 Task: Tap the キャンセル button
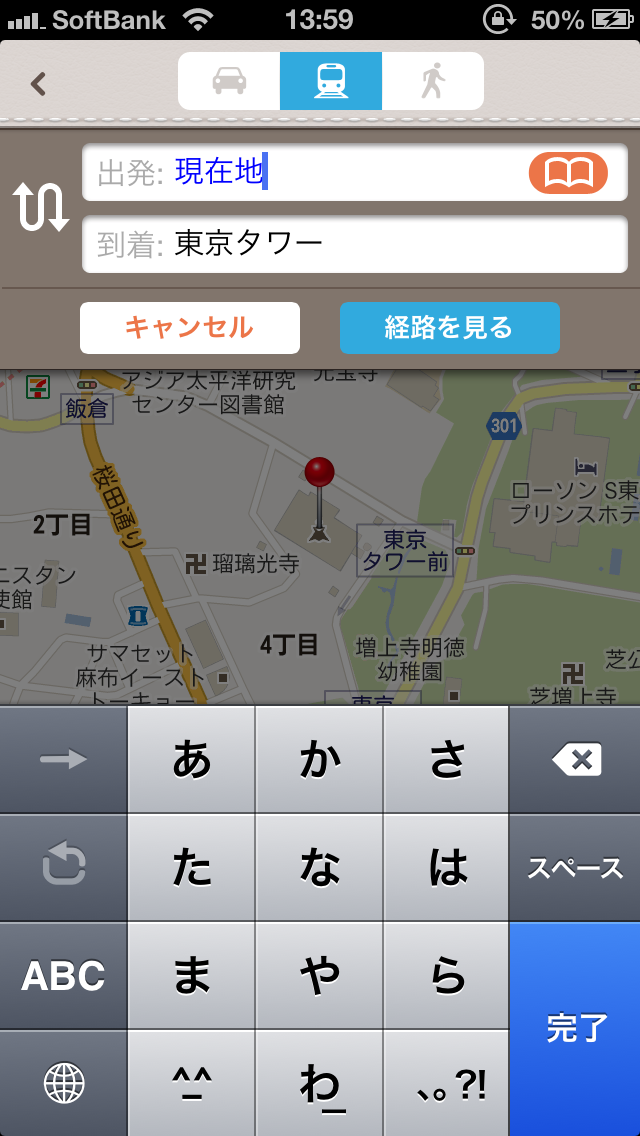tap(190, 327)
